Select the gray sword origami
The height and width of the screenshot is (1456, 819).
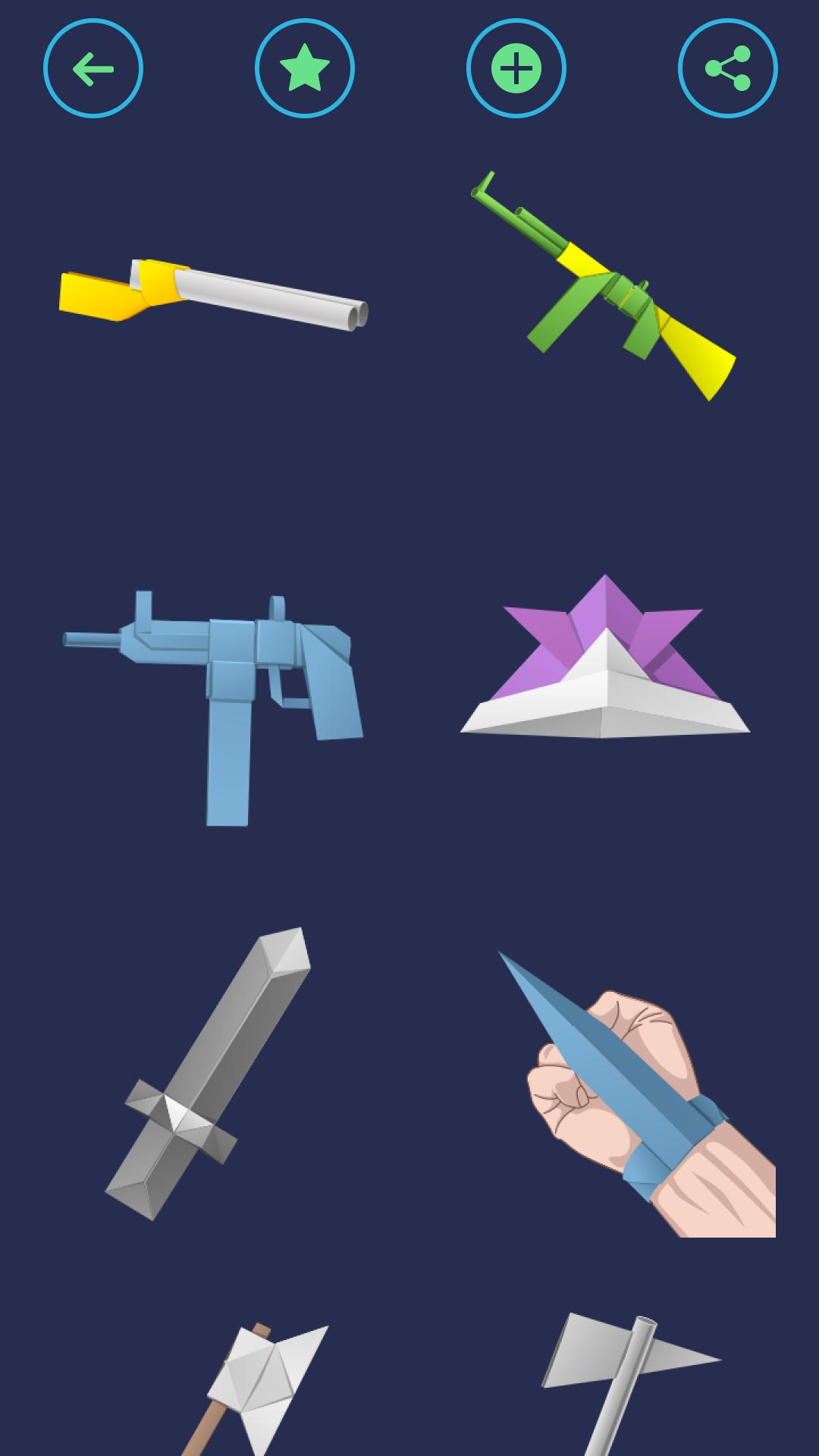coord(209,1073)
